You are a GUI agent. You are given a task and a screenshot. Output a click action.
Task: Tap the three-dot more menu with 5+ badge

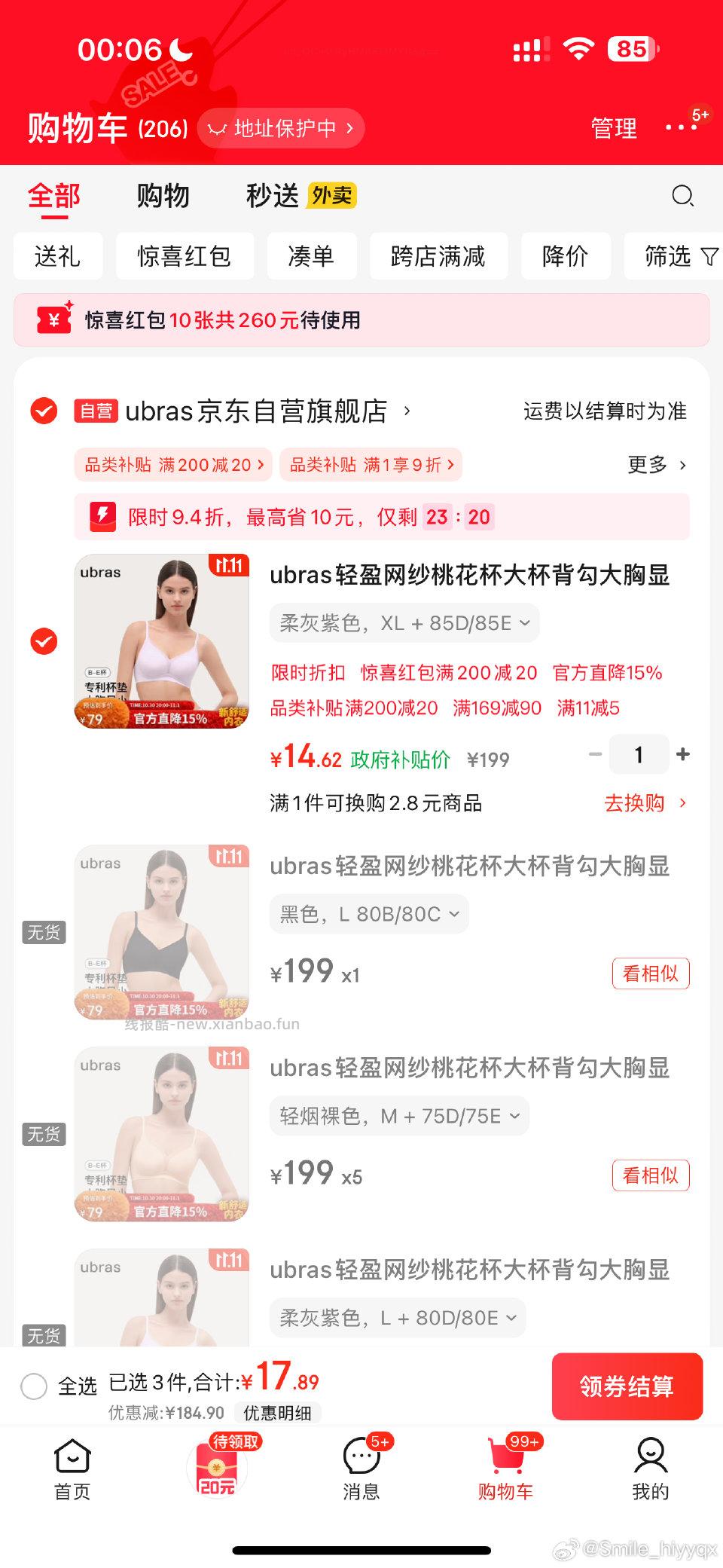pyautogui.click(x=682, y=127)
